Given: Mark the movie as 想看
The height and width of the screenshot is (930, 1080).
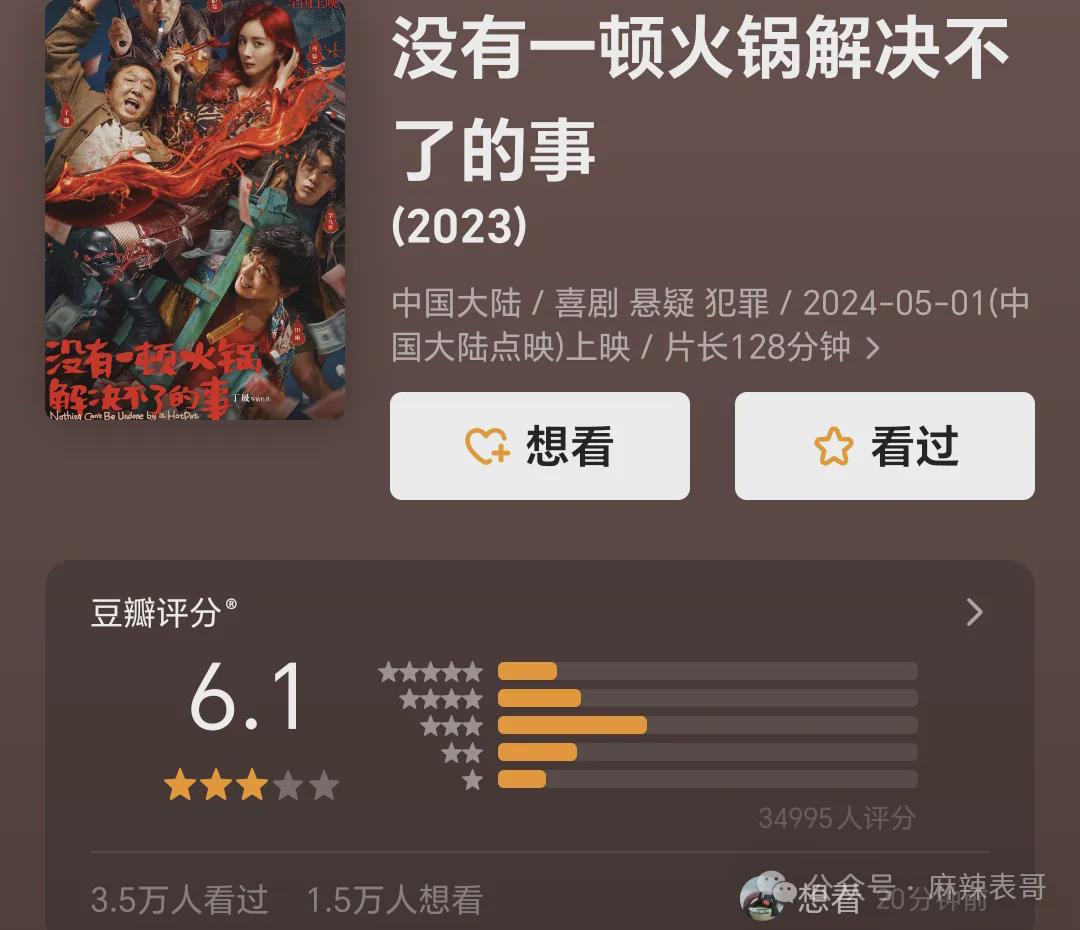Looking at the screenshot, I should tap(539, 446).
